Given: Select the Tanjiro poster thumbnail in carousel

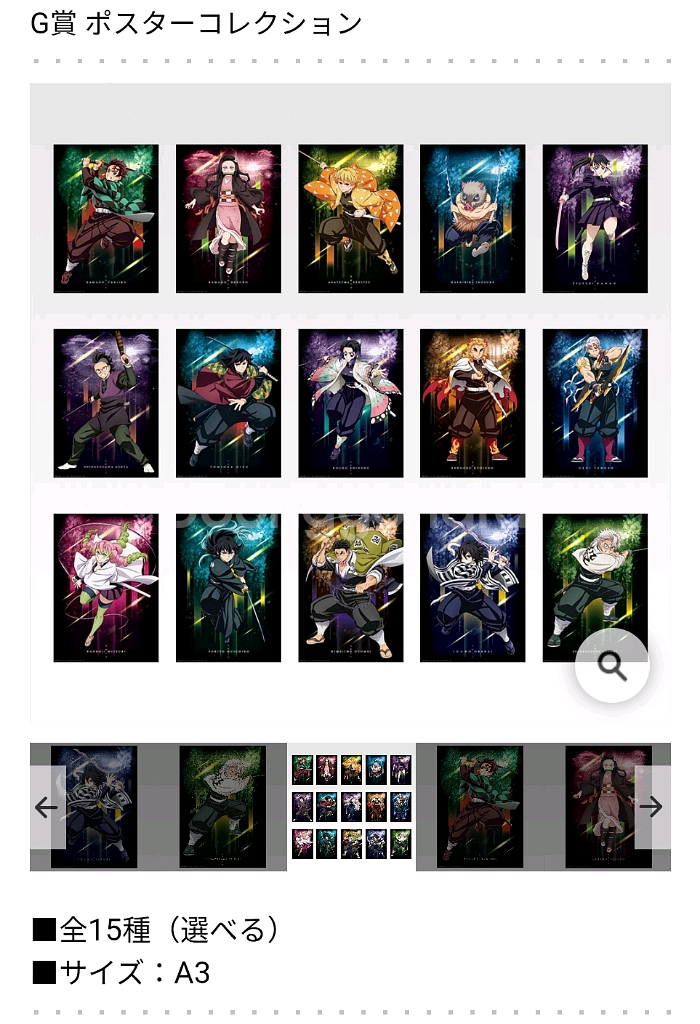Looking at the screenshot, I should coord(480,807).
